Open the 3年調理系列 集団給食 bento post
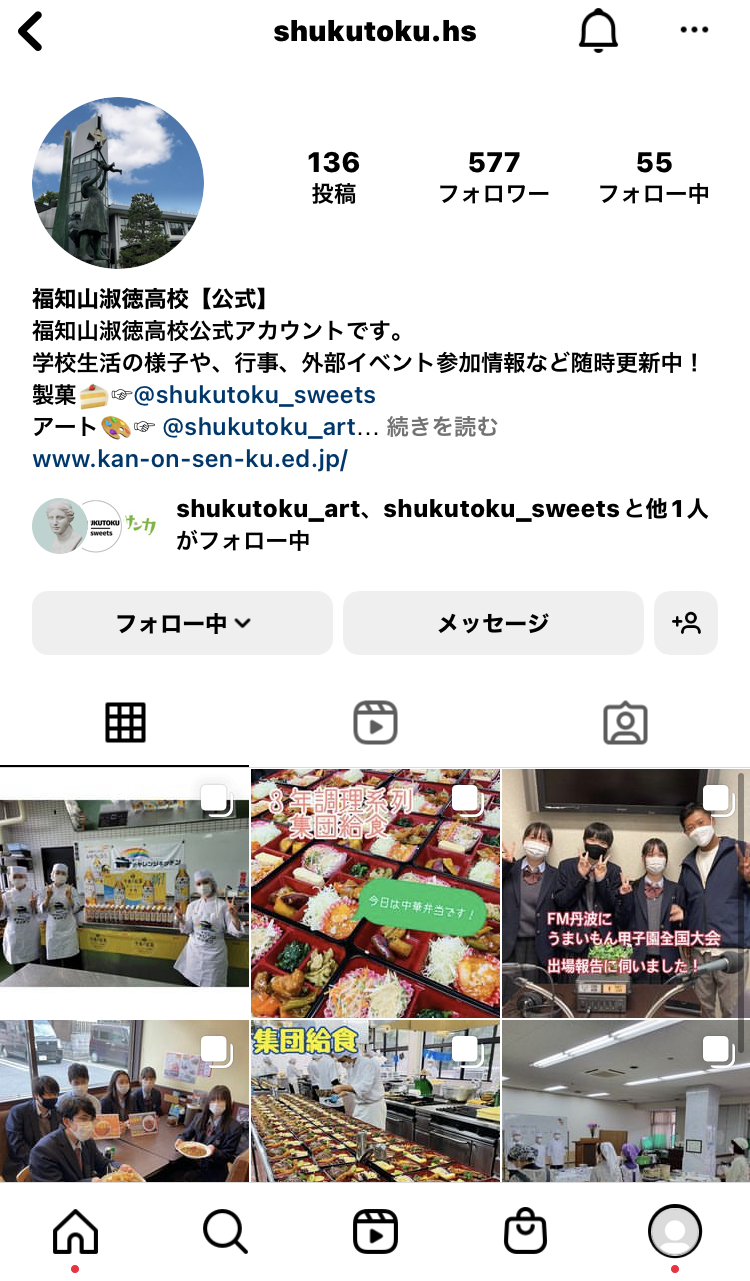This screenshot has width=750, height=1281. pyautogui.click(x=375, y=893)
